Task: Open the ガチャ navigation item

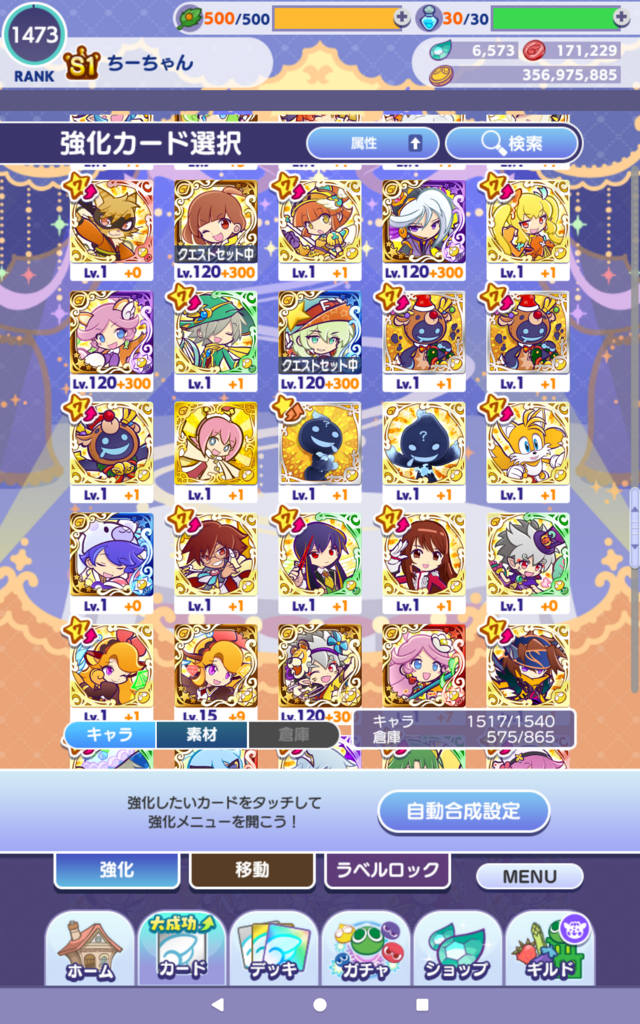Action: pyautogui.click(x=366, y=950)
